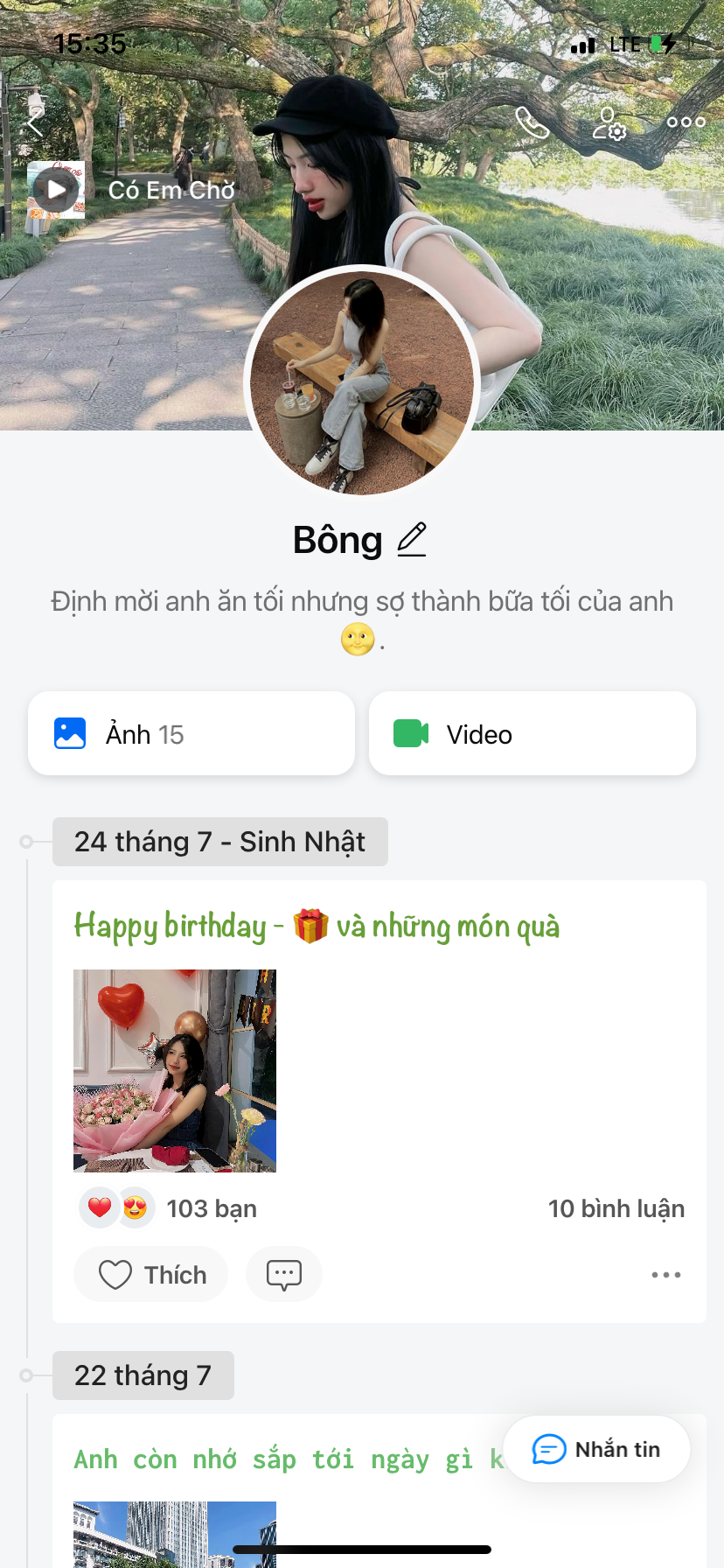Open the Ảnh 15 photo album
Viewport: 724px width, 1568px height.
191,734
